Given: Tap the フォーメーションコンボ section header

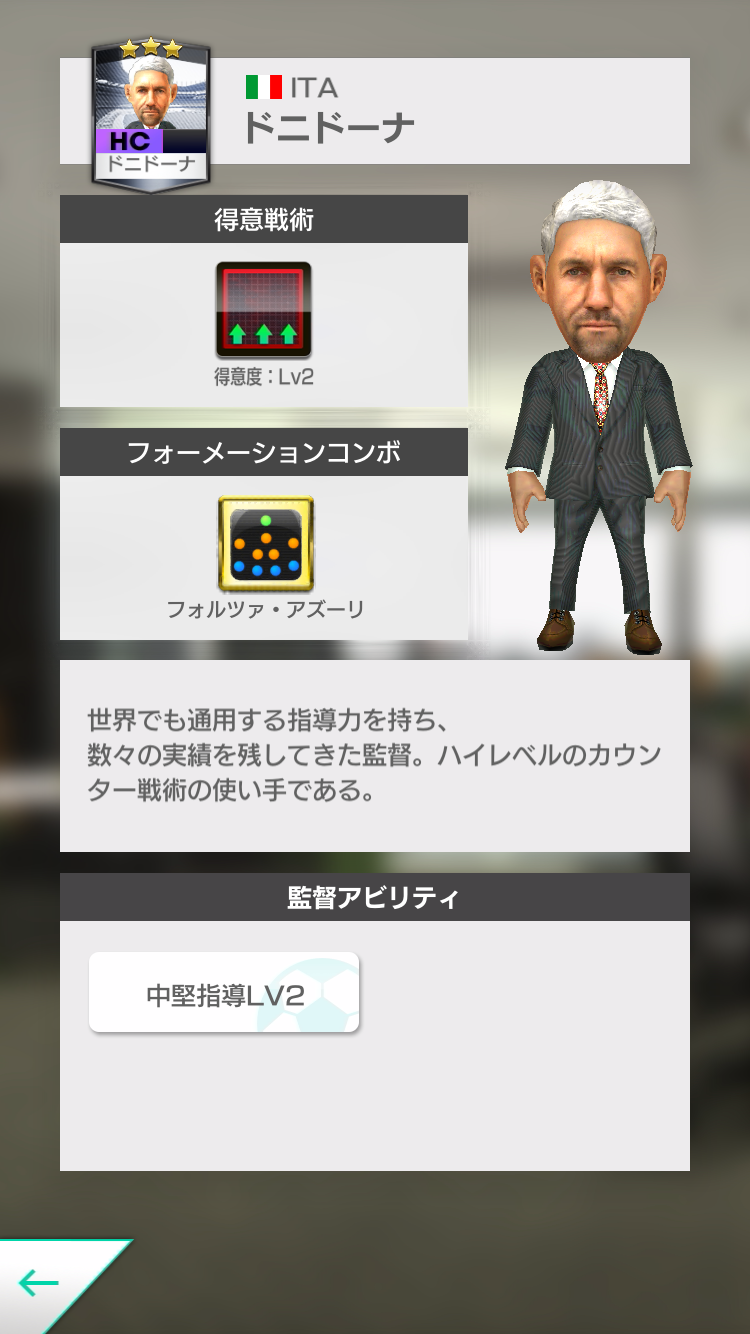Looking at the screenshot, I should (x=263, y=451).
